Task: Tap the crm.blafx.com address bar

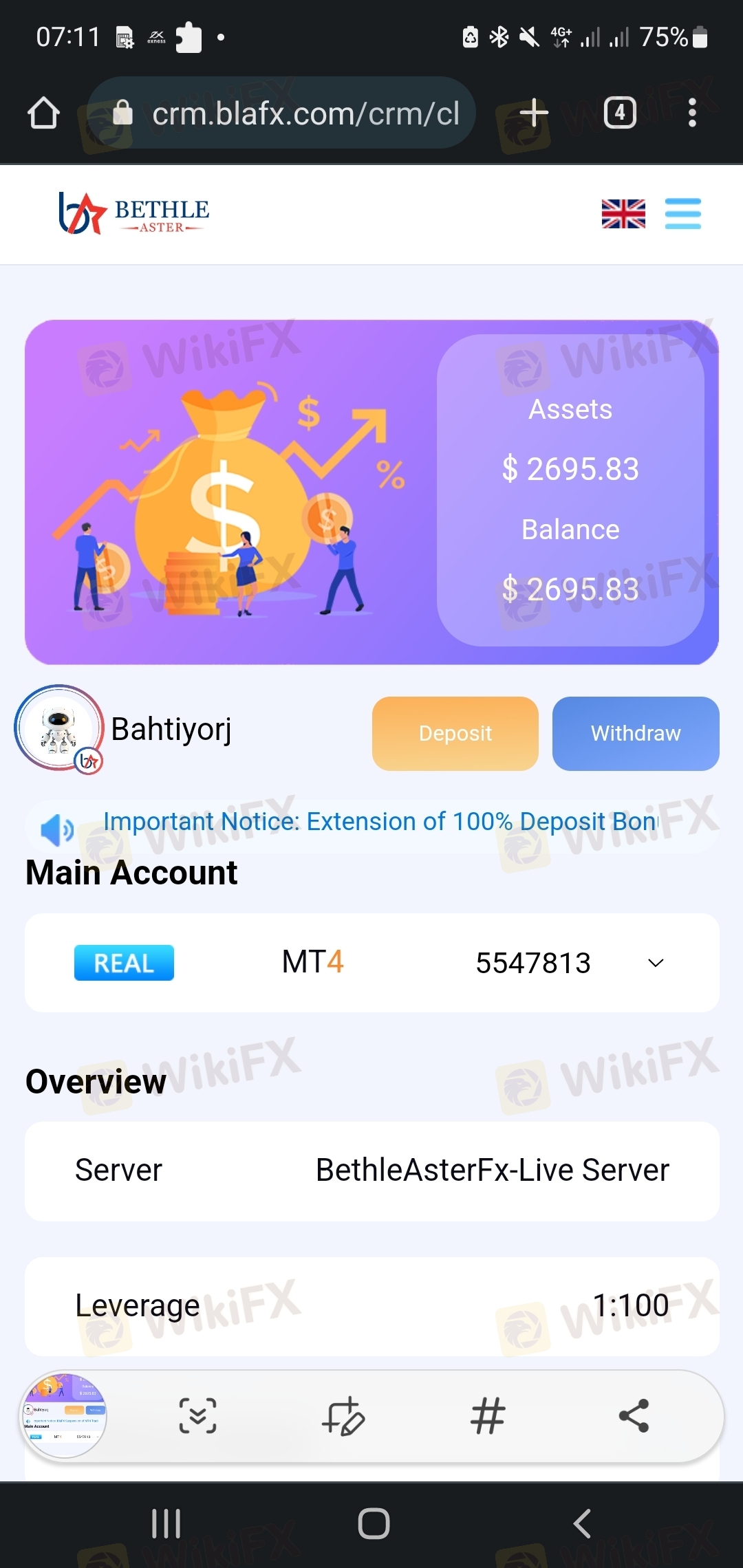Action: [281, 113]
